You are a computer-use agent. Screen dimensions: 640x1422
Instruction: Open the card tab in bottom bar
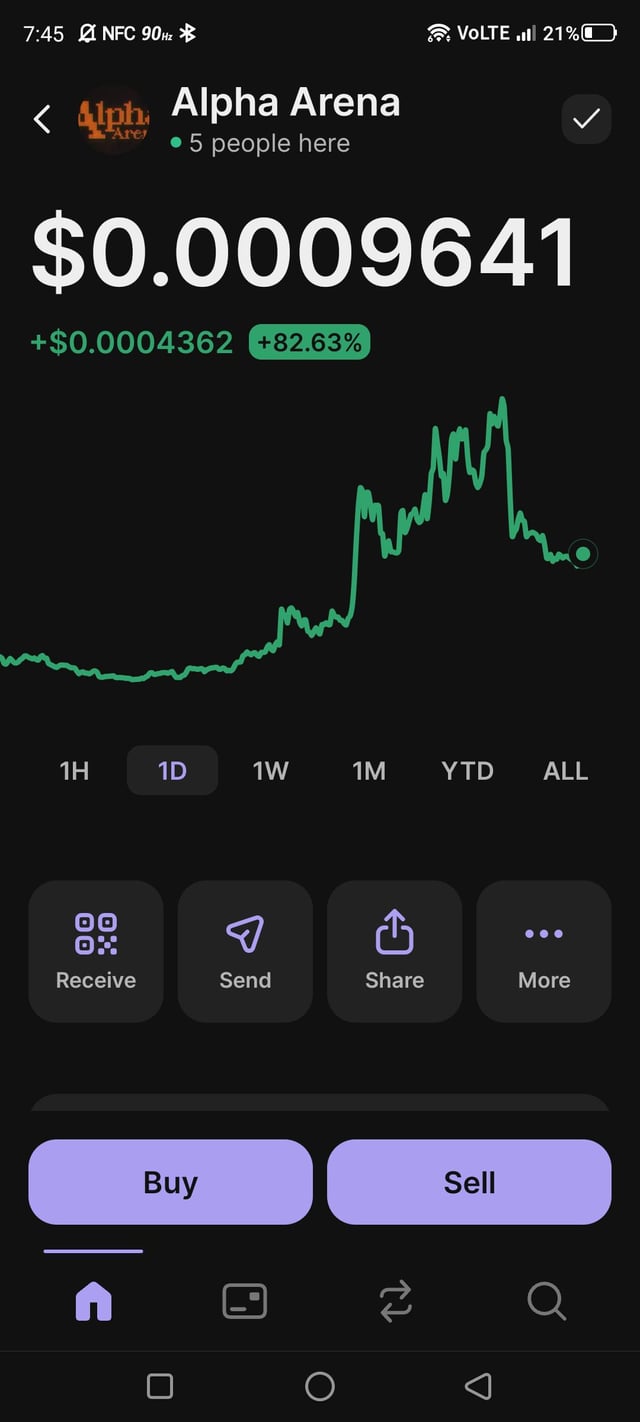(244, 1301)
